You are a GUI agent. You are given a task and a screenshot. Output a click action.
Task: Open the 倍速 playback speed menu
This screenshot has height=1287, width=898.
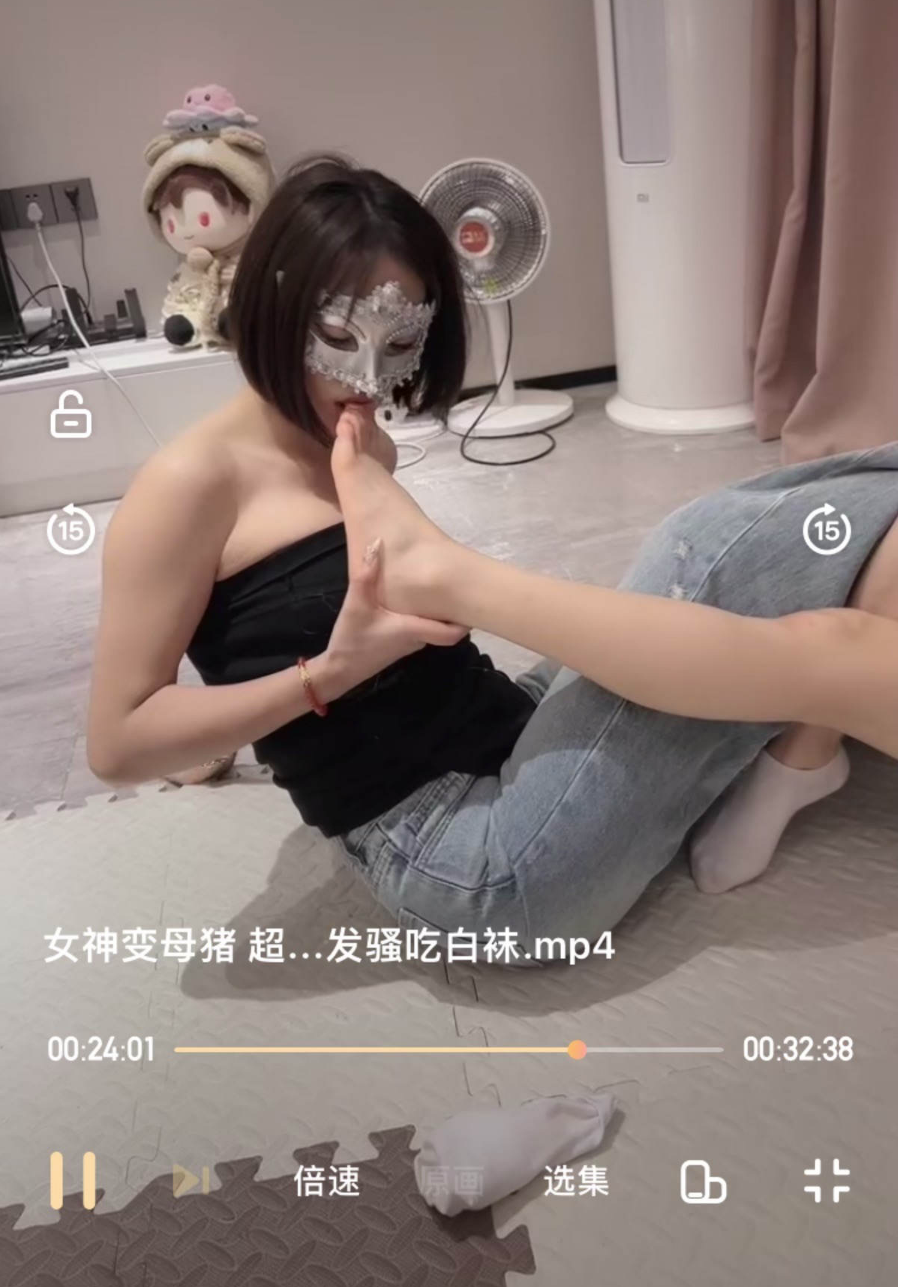[x=327, y=1181]
